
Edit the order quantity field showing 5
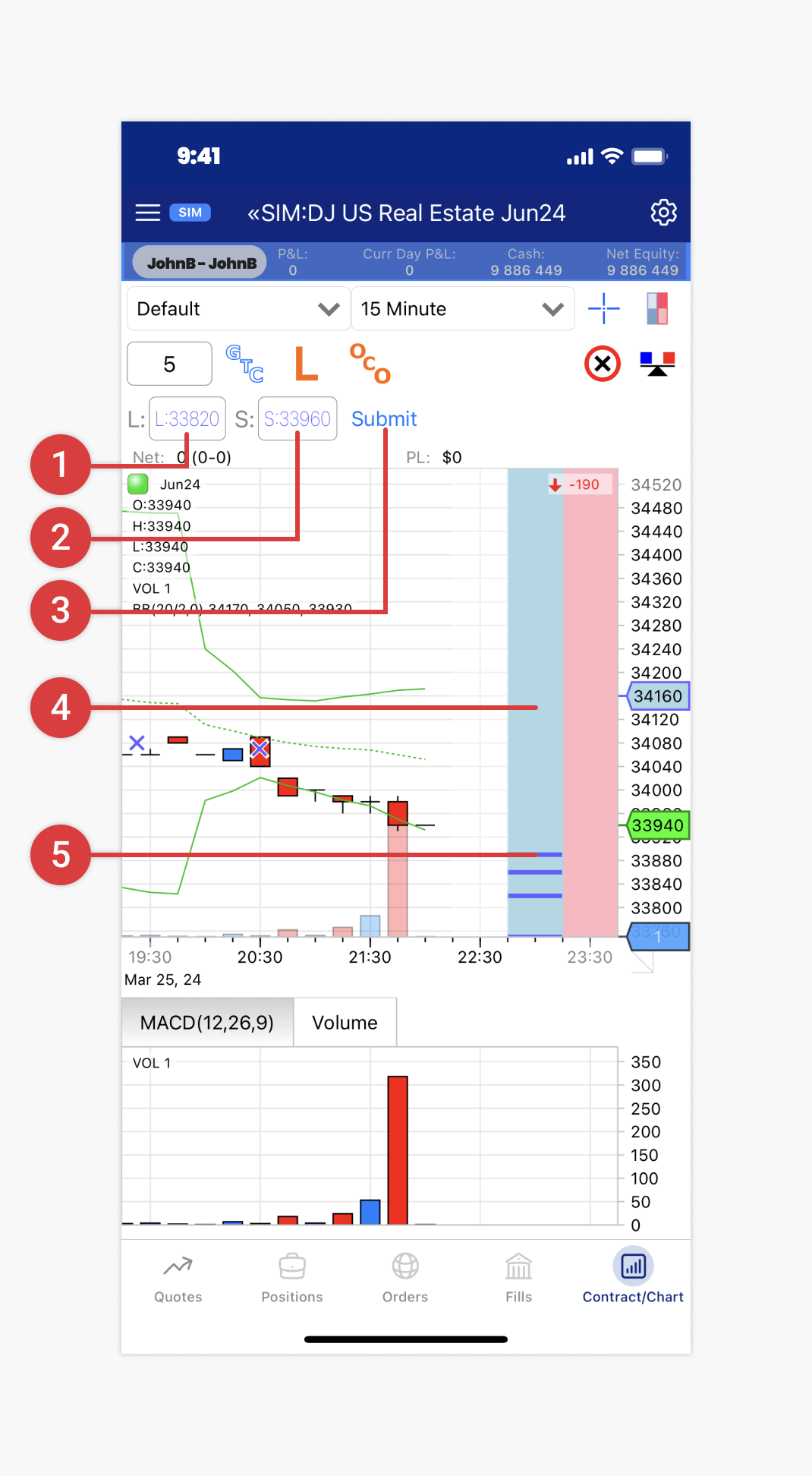point(169,364)
